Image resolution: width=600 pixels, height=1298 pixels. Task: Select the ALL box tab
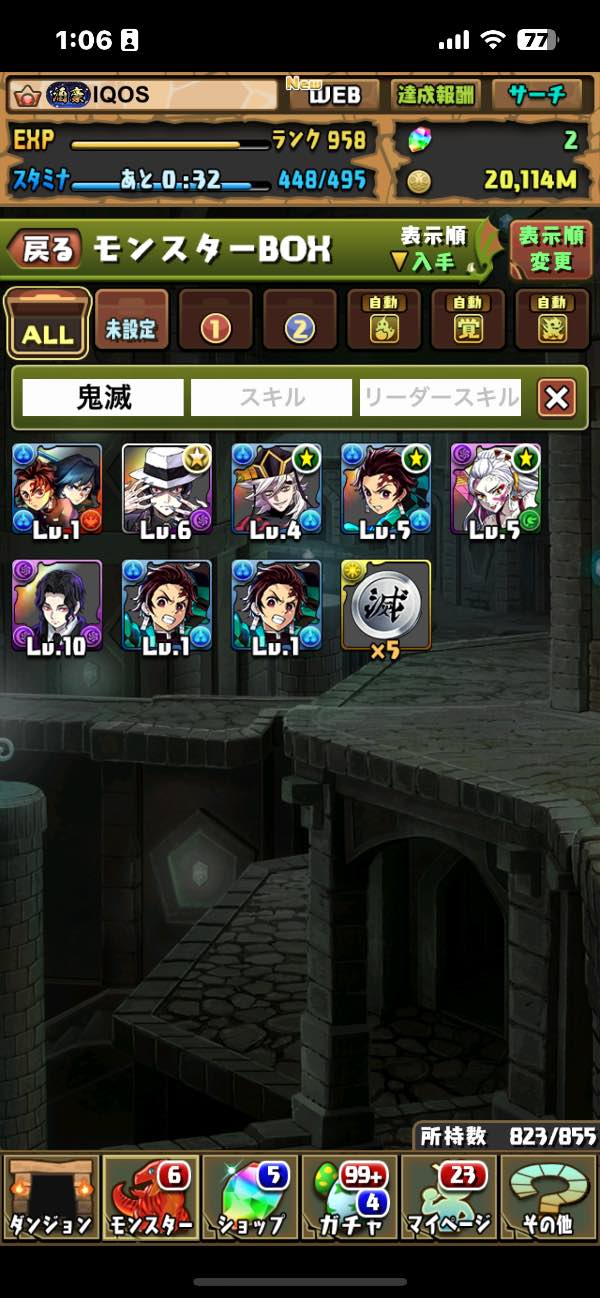[47, 323]
